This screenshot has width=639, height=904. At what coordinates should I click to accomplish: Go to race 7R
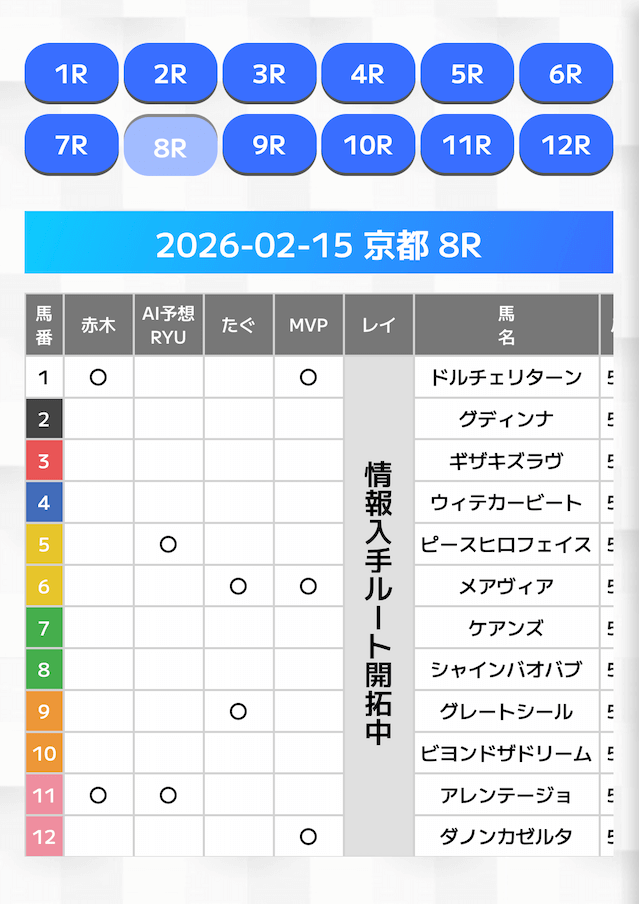pyautogui.click(x=71, y=145)
